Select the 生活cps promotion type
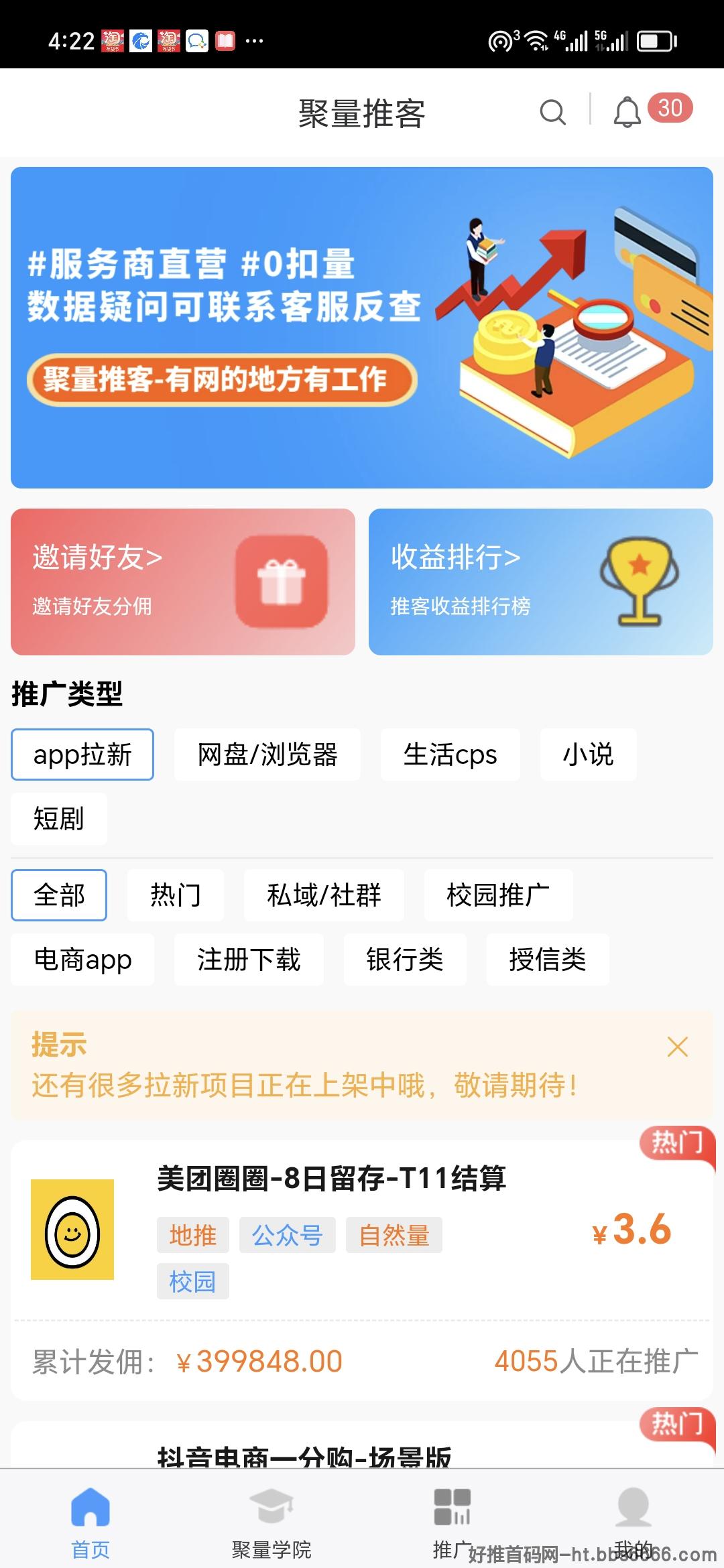 pyautogui.click(x=450, y=755)
